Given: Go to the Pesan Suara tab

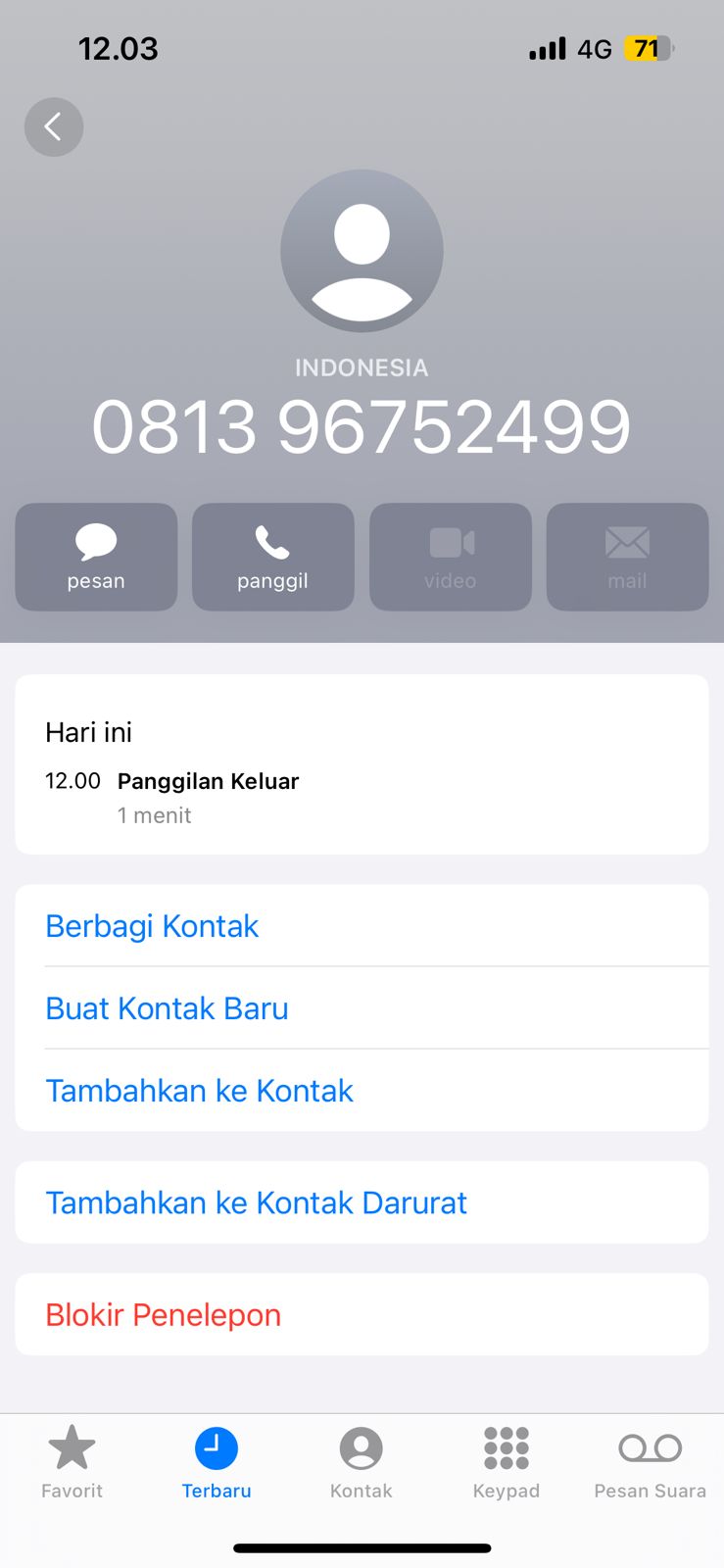Looking at the screenshot, I should [x=650, y=1462].
